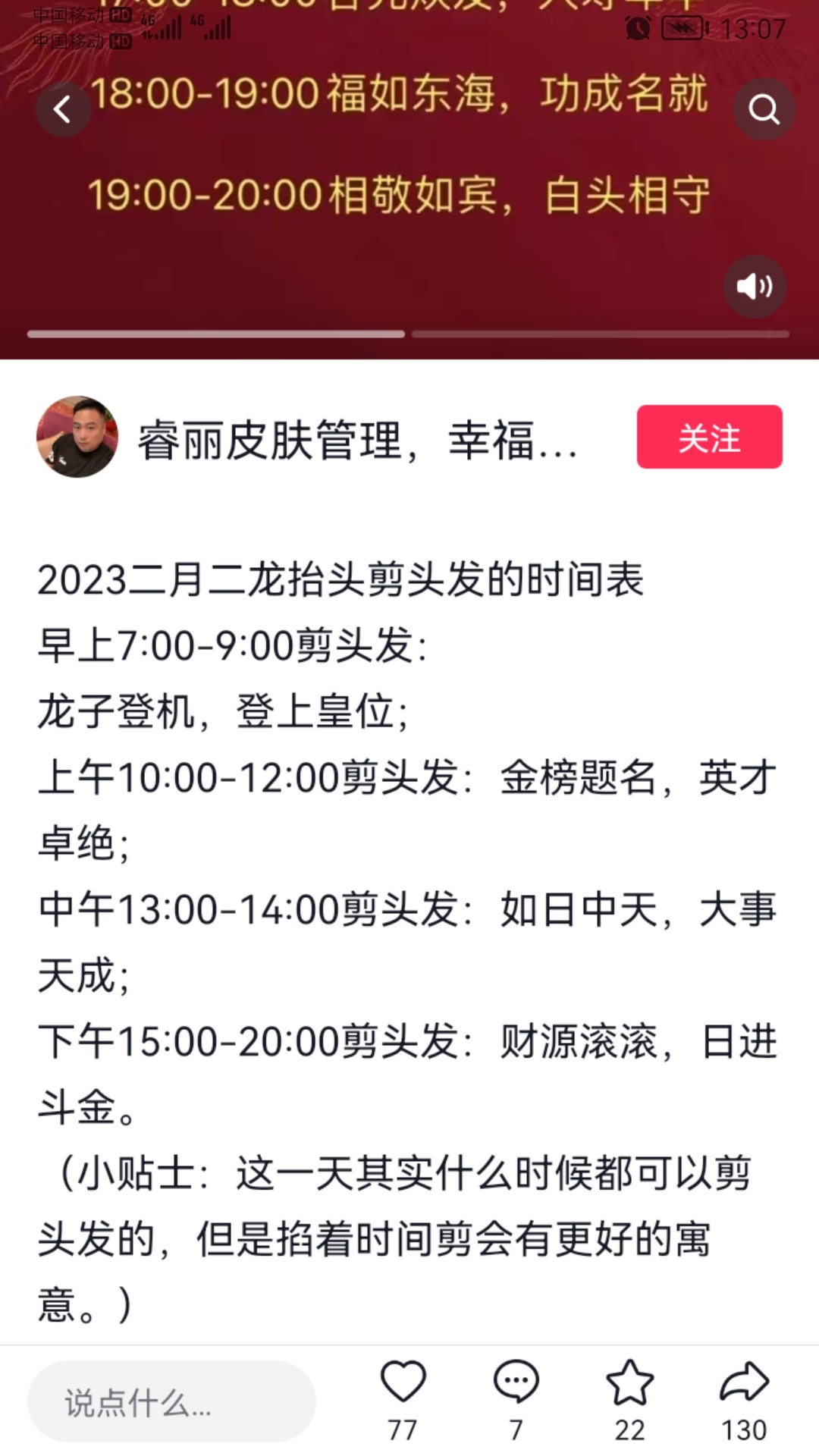The height and width of the screenshot is (1456, 819).
Task: Tap the like count showing 77
Action: coord(402,1429)
